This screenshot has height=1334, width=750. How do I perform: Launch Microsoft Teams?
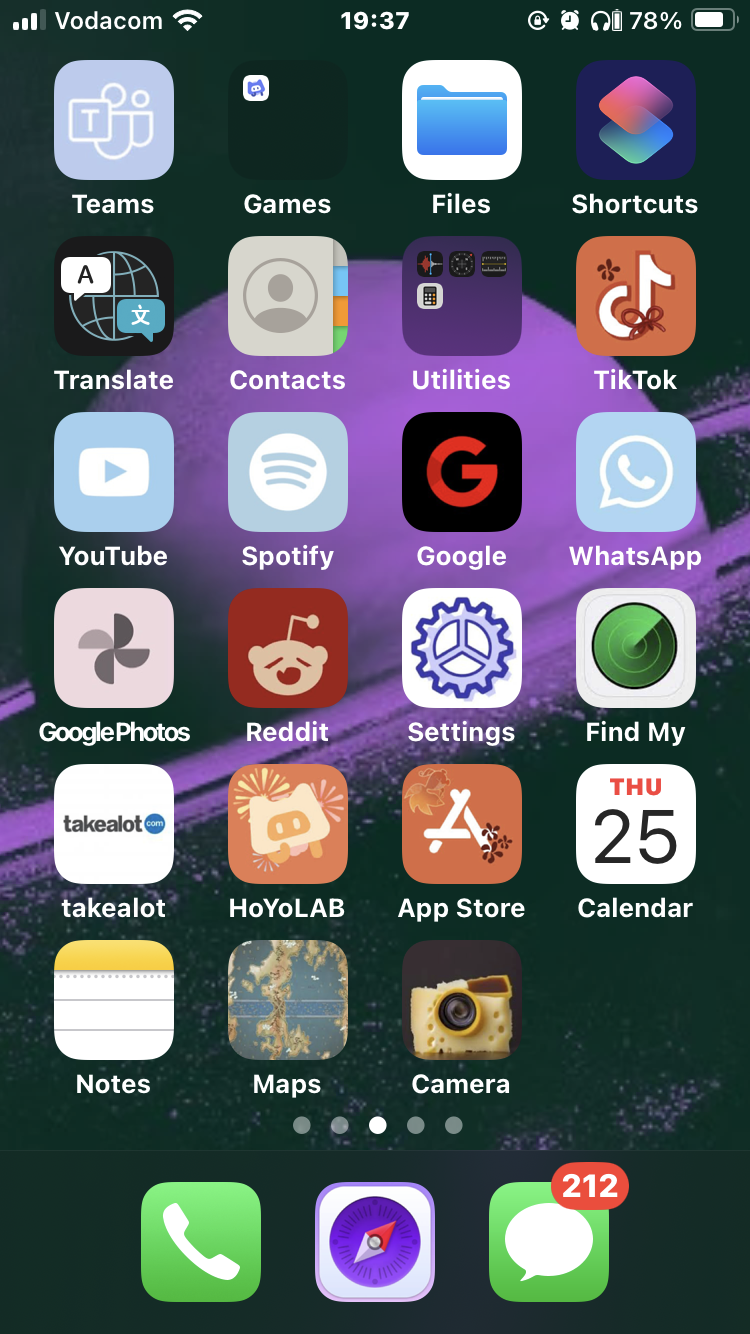(113, 120)
